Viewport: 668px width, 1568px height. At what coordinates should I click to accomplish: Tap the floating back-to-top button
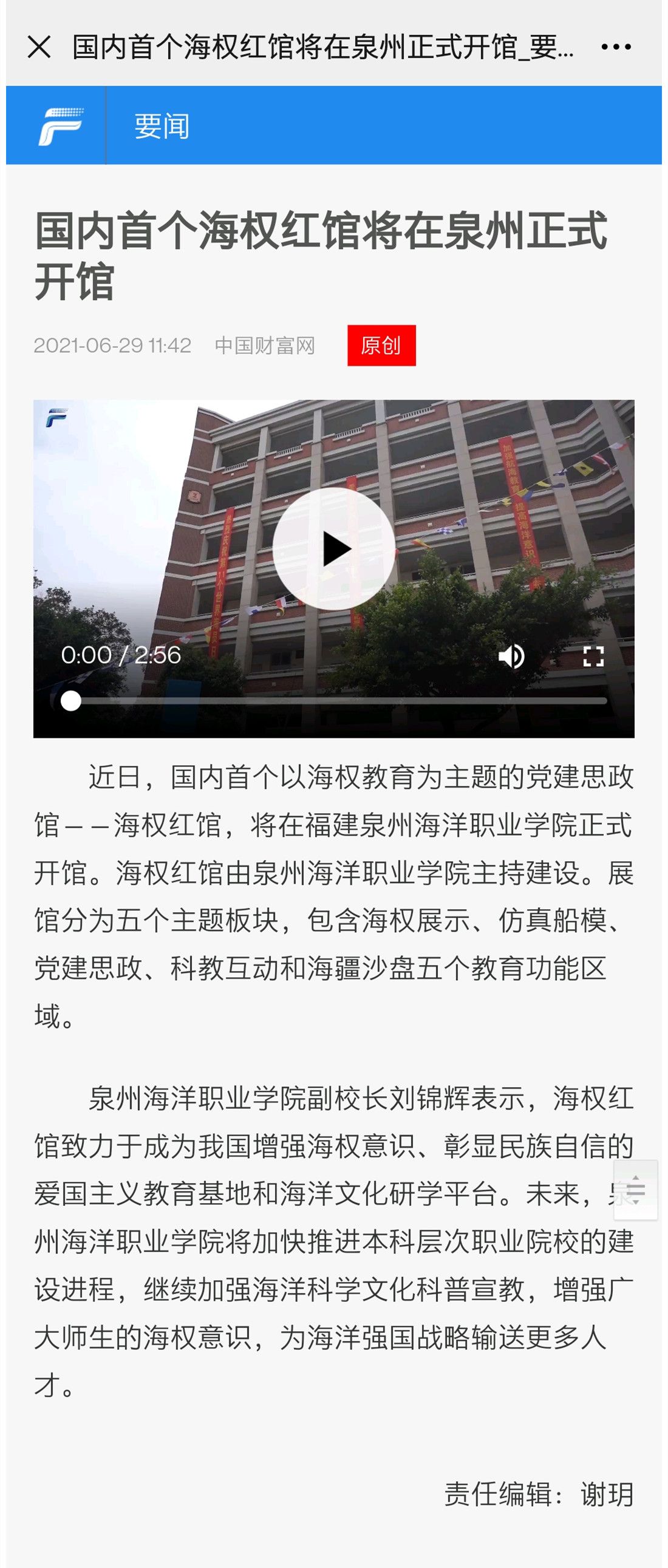tap(635, 1191)
